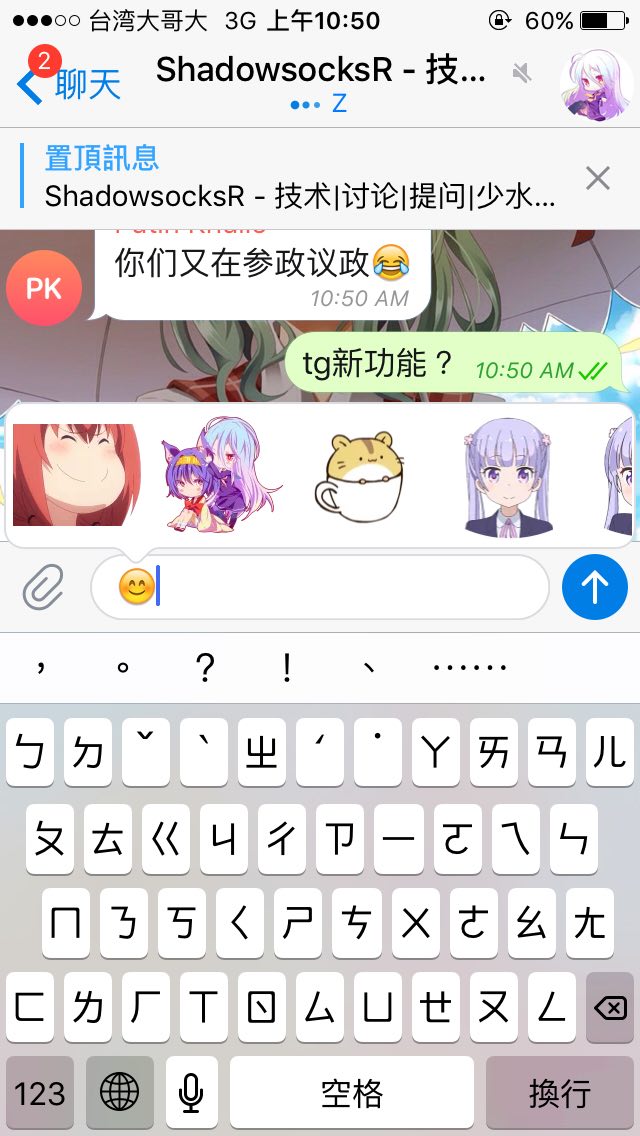Tap the message text input field
The width and height of the screenshot is (640, 1136).
pyautogui.click(x=340, y=588)
